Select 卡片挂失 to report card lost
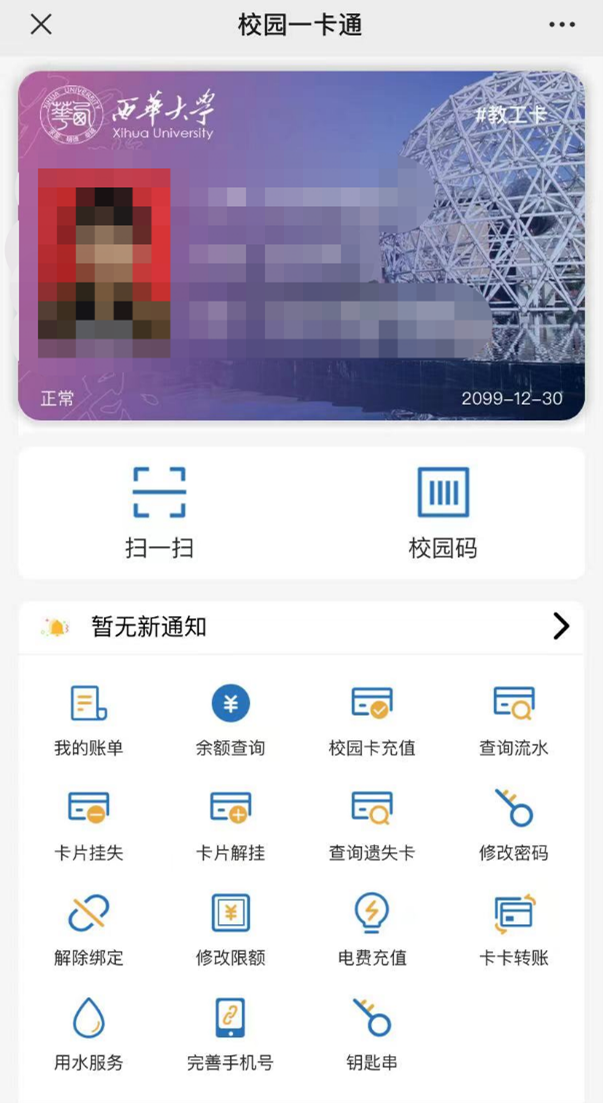 [88, 825]
